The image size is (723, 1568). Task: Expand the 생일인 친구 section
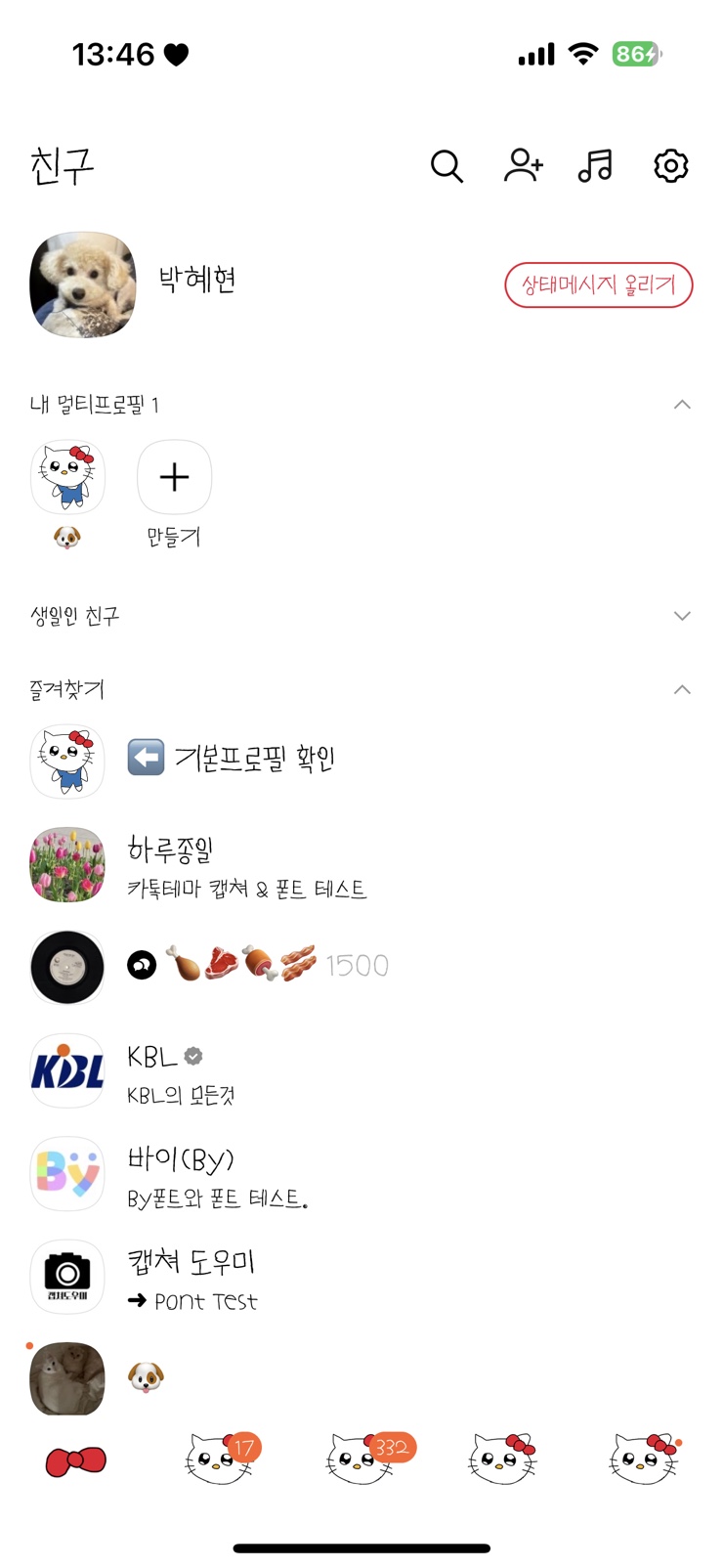pos(682,616)
